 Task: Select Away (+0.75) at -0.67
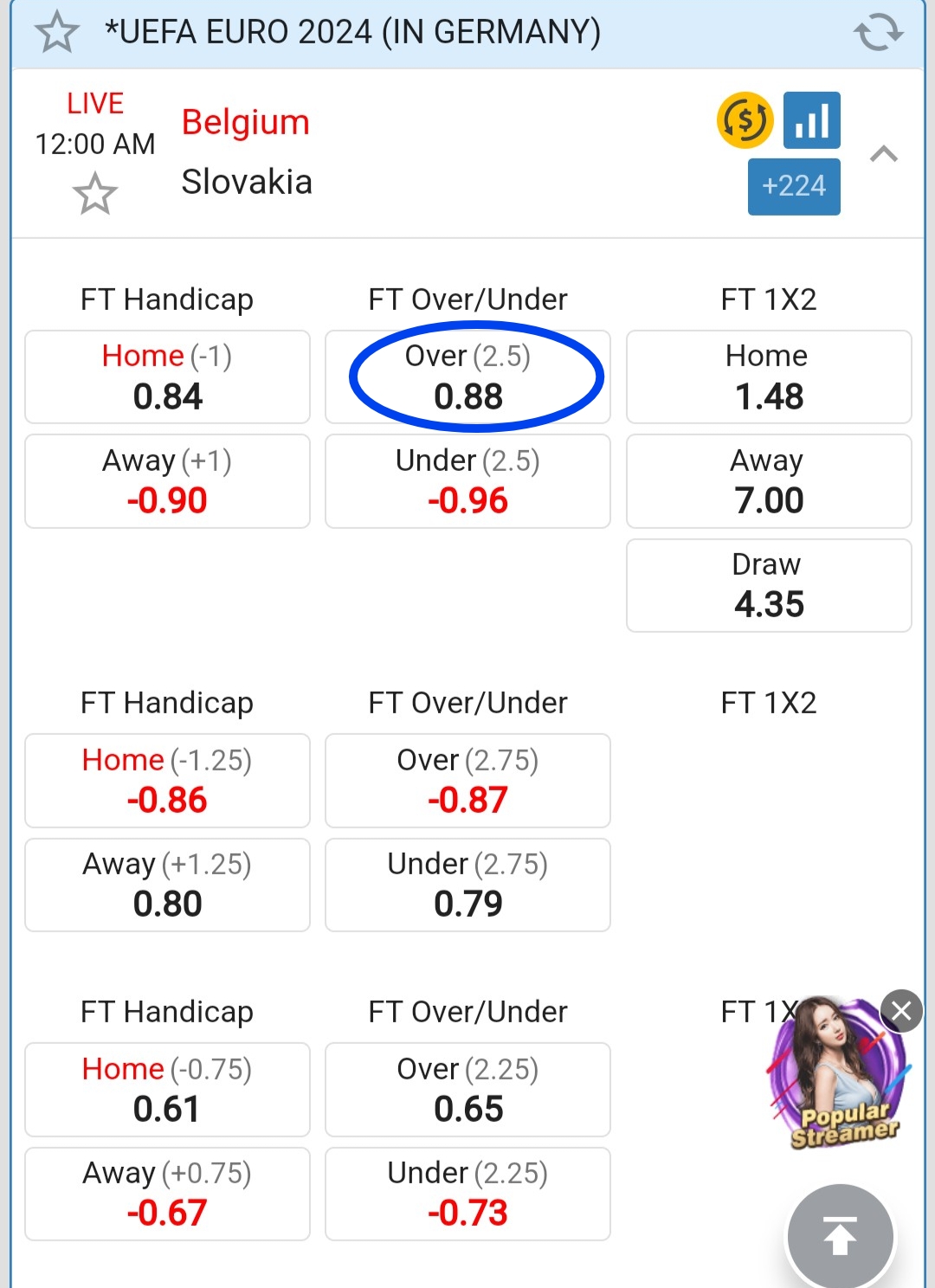[167, 1194]
